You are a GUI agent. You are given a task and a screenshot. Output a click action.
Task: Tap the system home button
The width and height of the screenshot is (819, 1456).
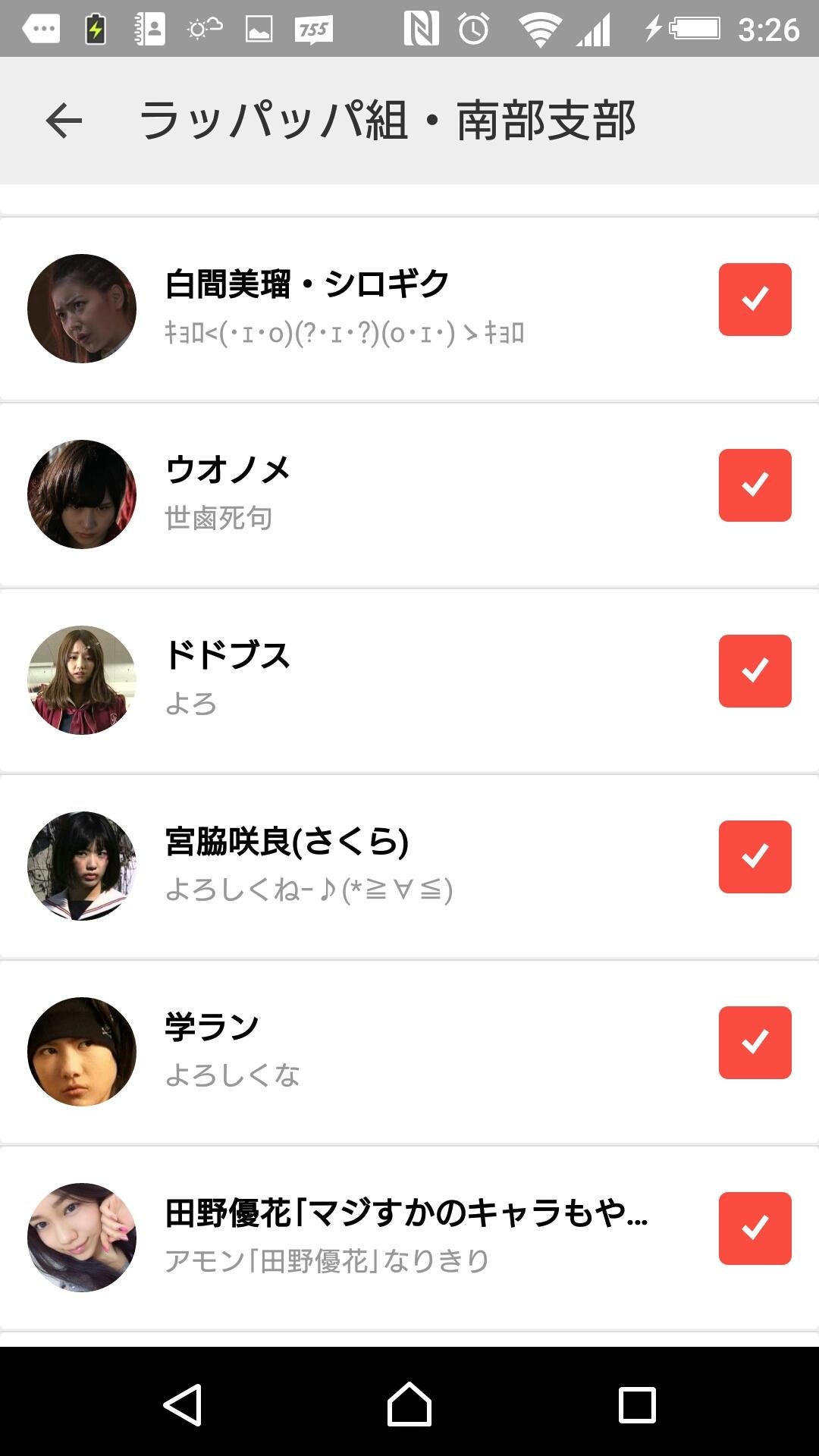(x=409, y=1404)
